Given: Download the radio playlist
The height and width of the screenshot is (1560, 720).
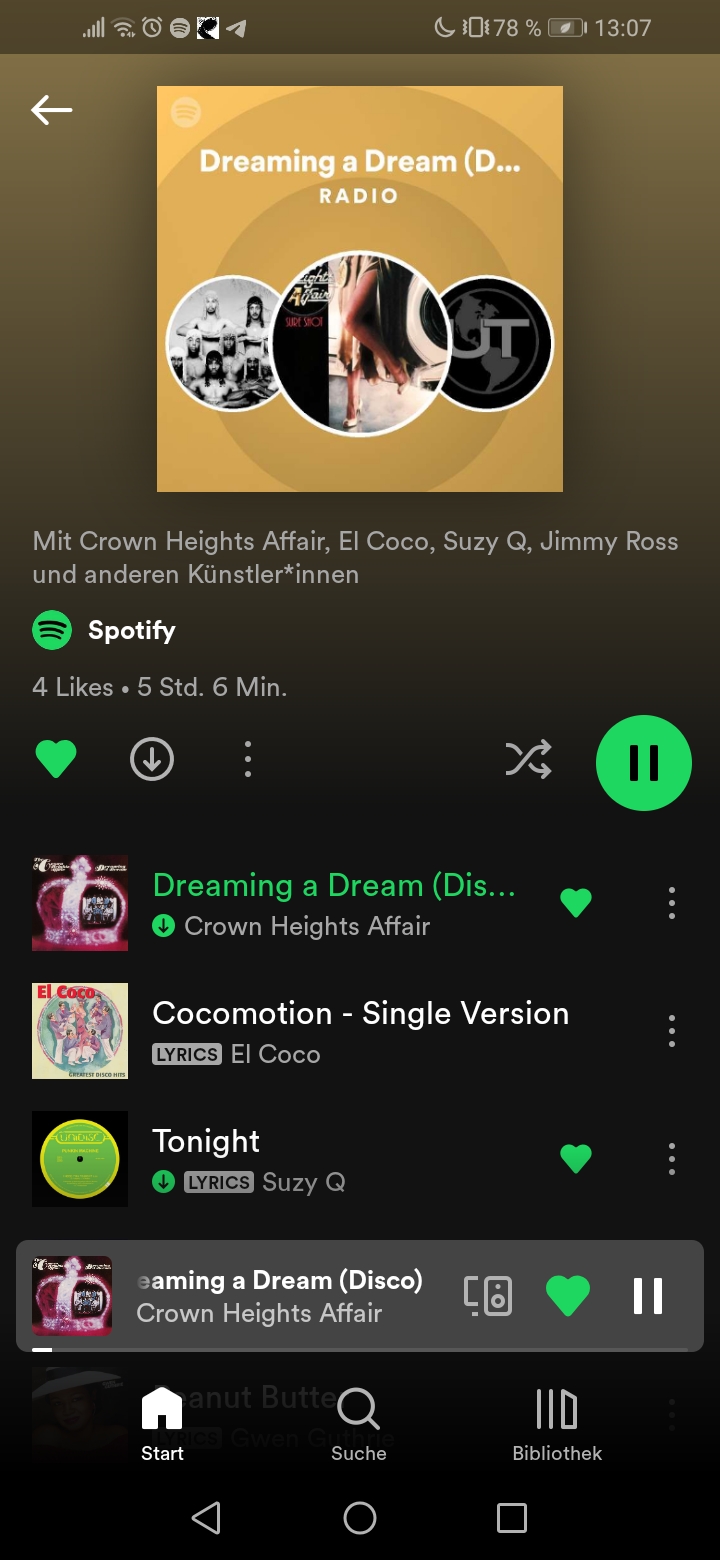Looking at the screenshot, I should tap(152, 760).
